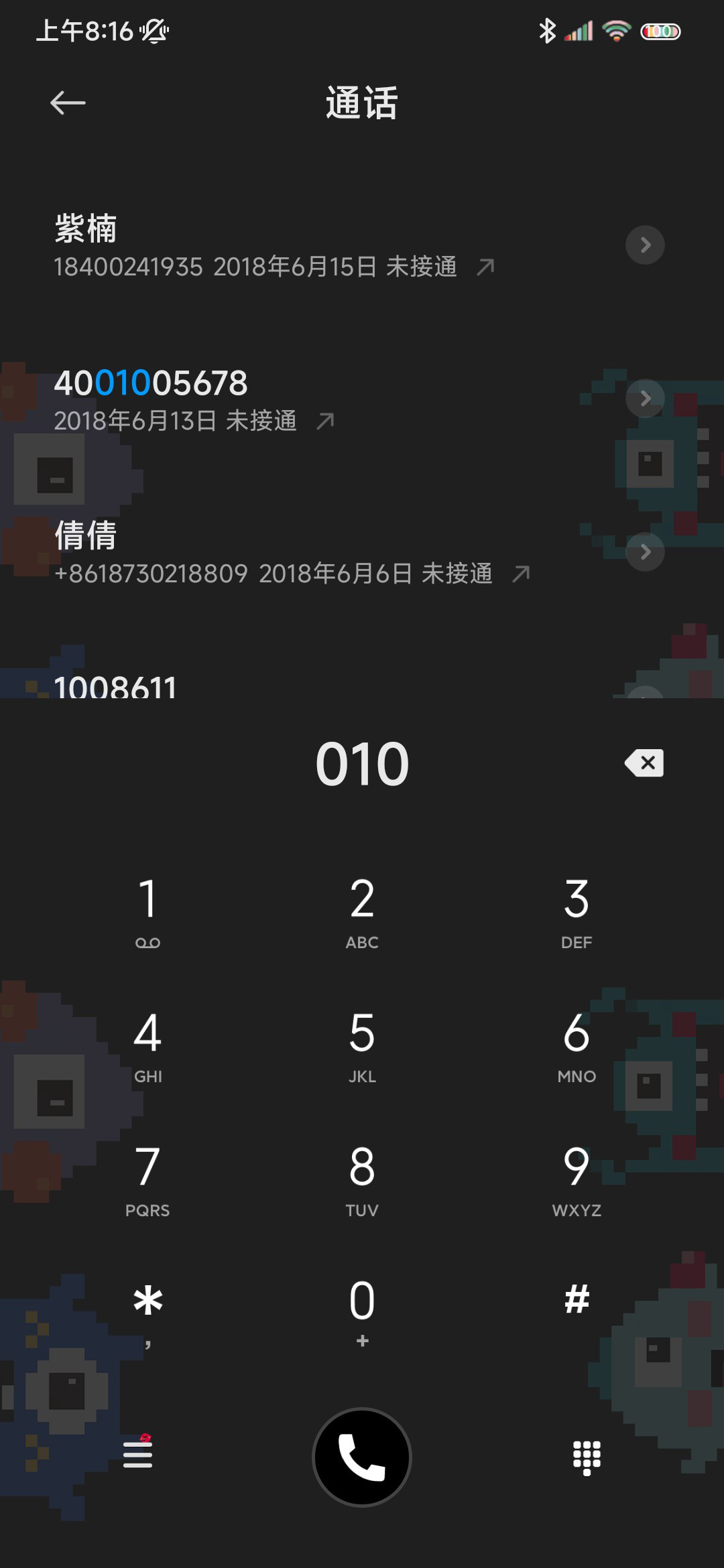
Task: Go back using the top-left arrow
Action: [68, 103]
